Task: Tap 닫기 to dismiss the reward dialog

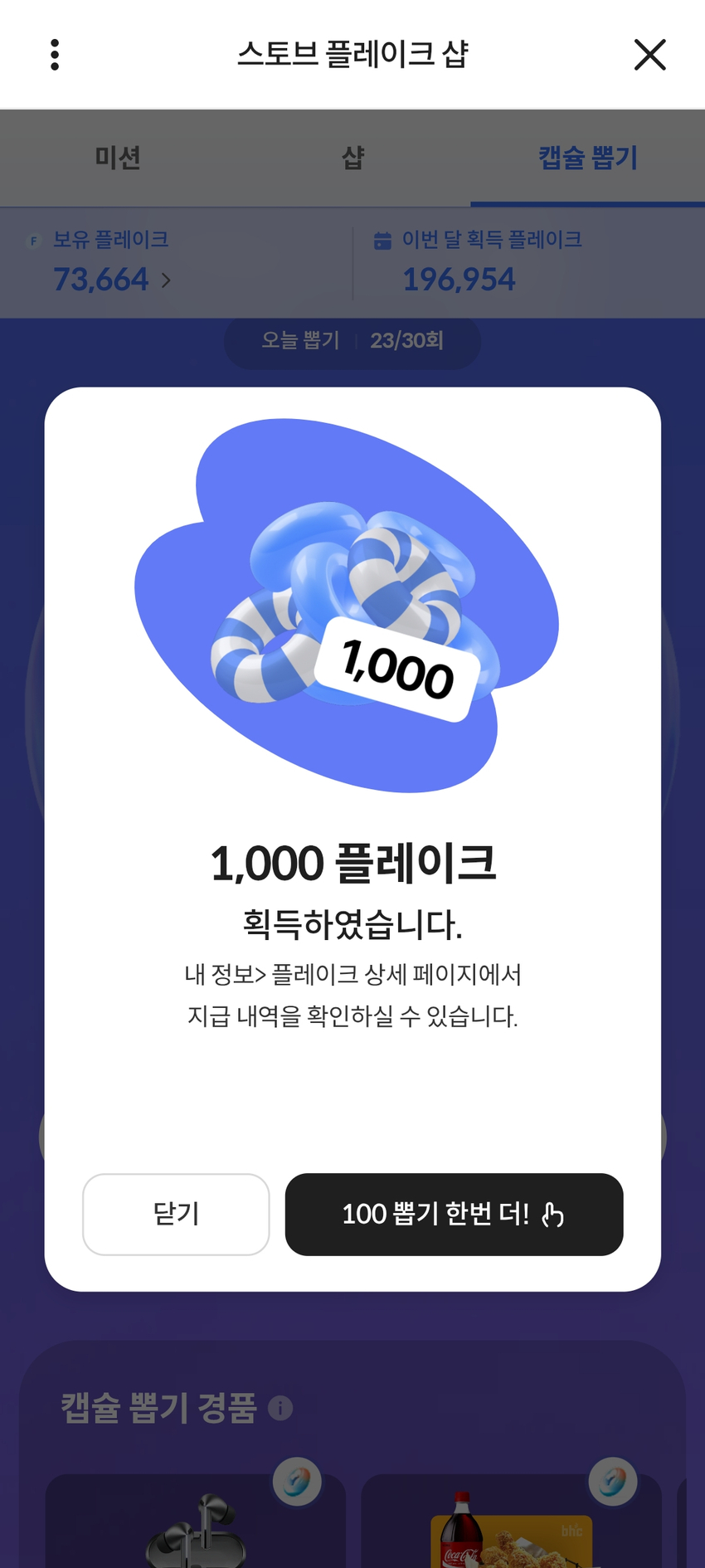Action: click(x=176, y=1214)
